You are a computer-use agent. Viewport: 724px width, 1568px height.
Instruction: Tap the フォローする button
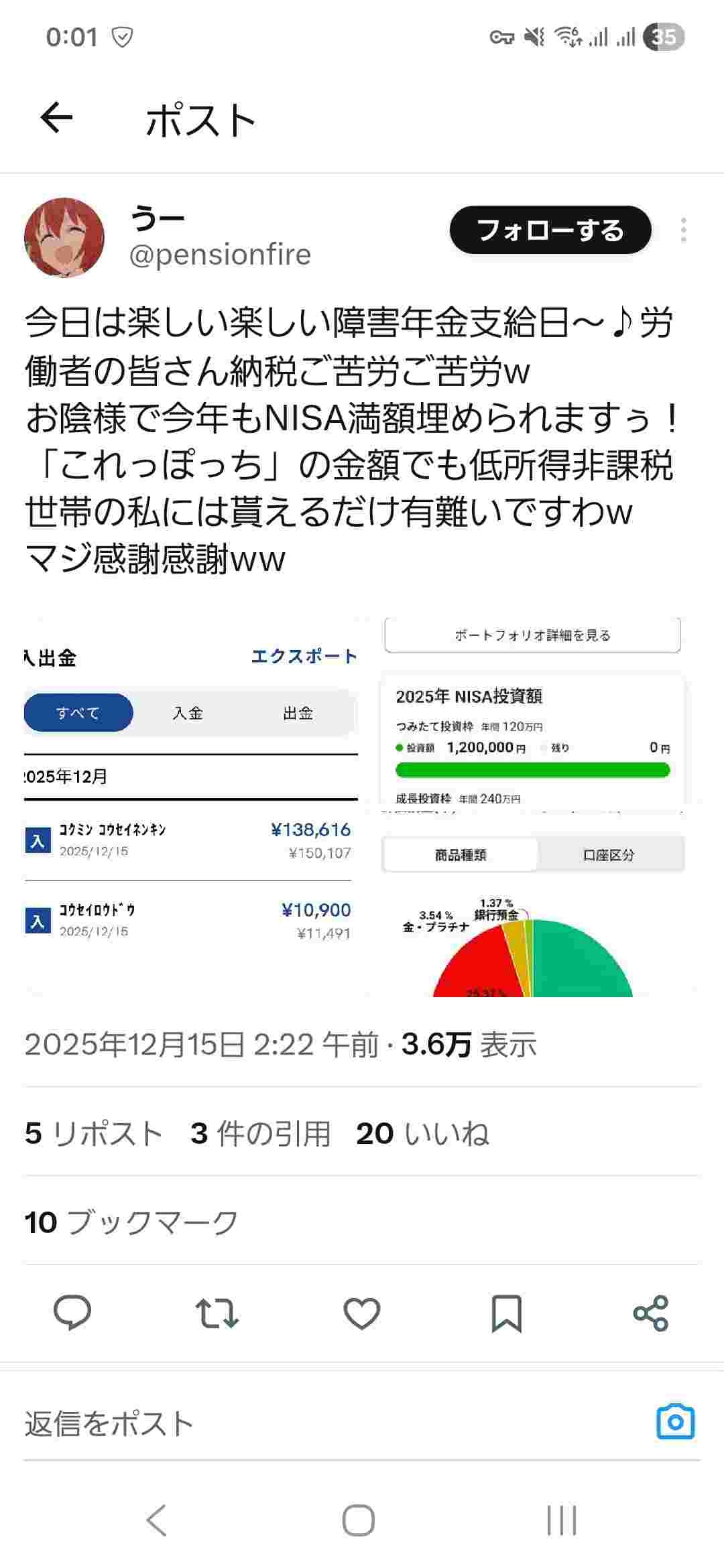coord(550,231)
